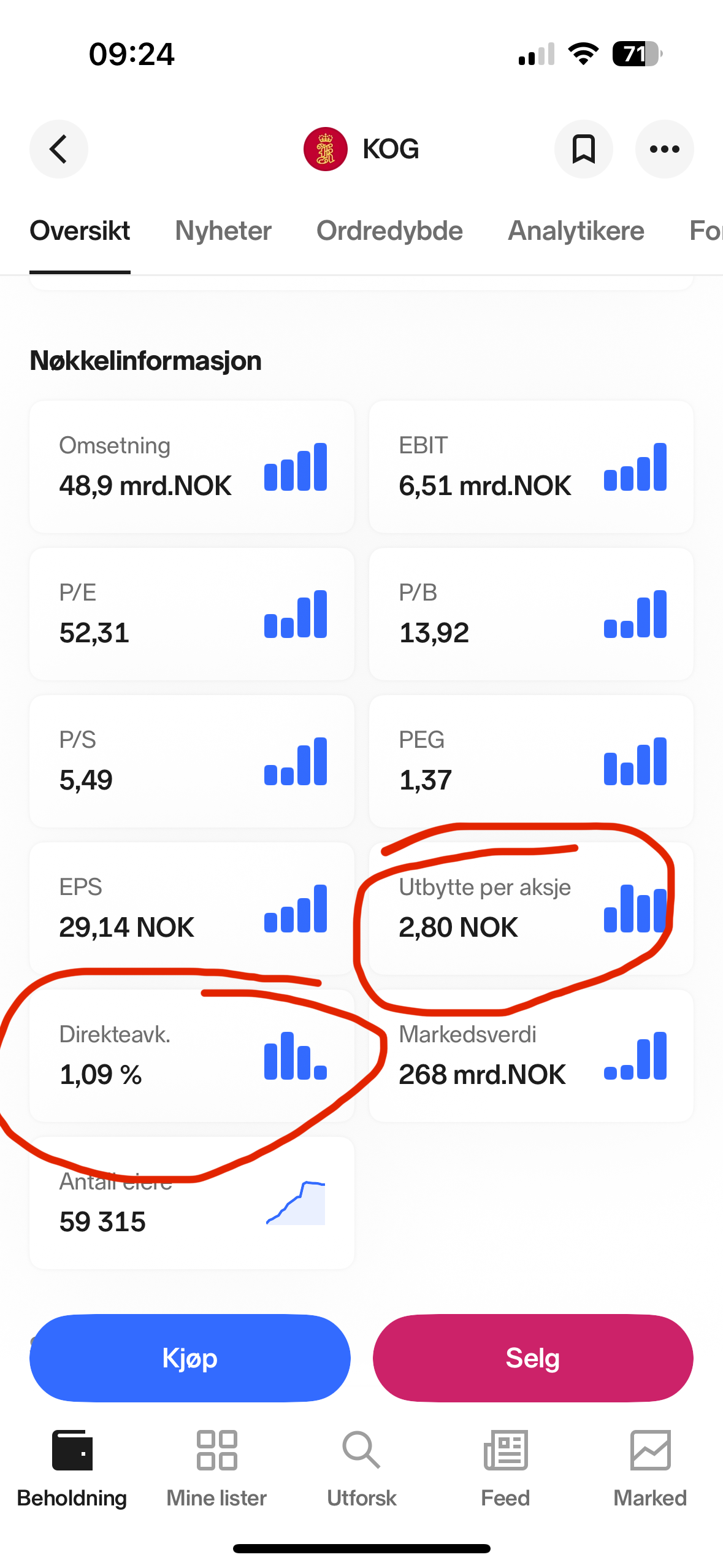The height and width of the screenshot is (1568, 723).
Task: Open the Omsetning key figure card
Action: (x=192, y=467)
